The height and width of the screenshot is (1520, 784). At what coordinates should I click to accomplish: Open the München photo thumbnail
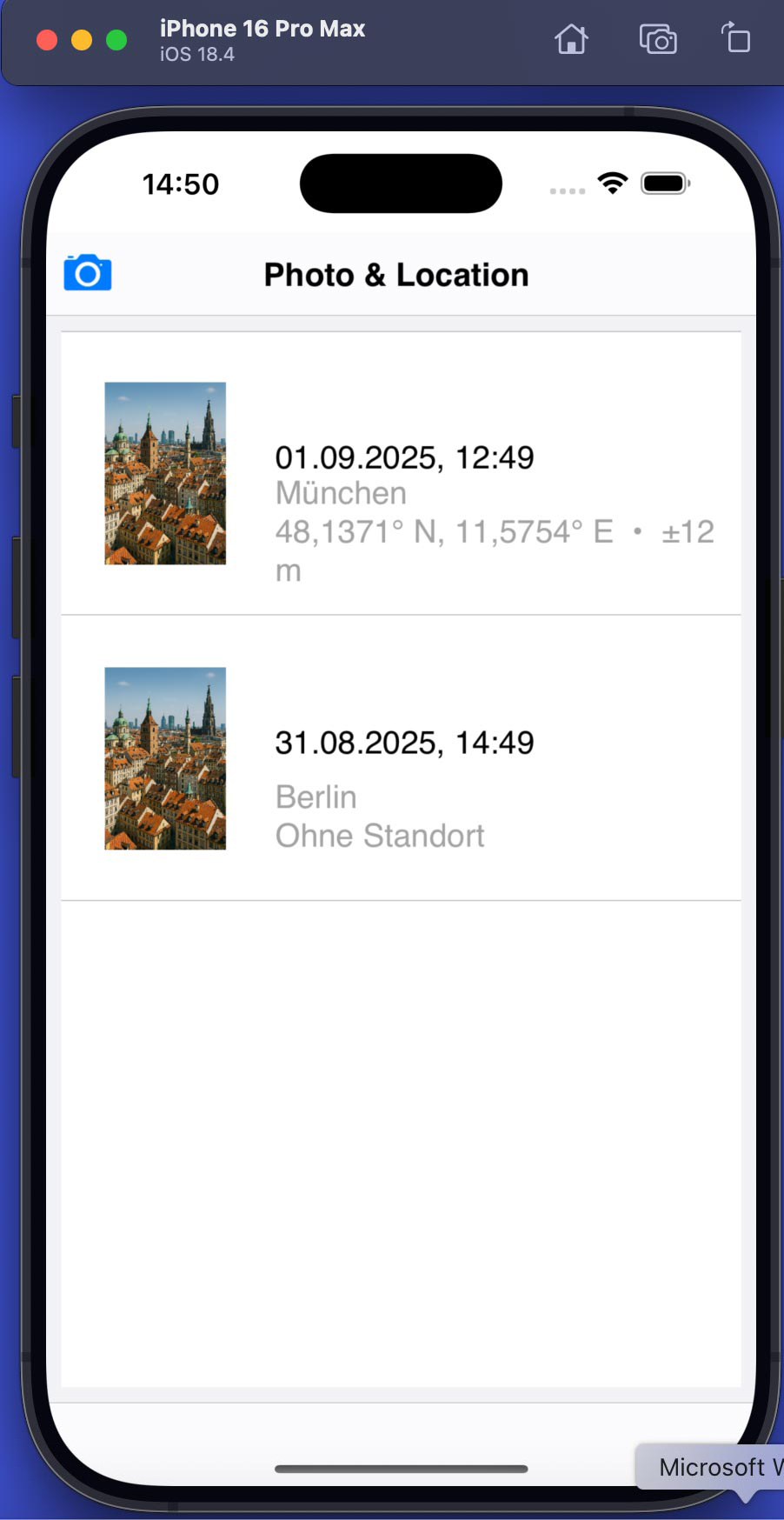(x=164, y=474)
